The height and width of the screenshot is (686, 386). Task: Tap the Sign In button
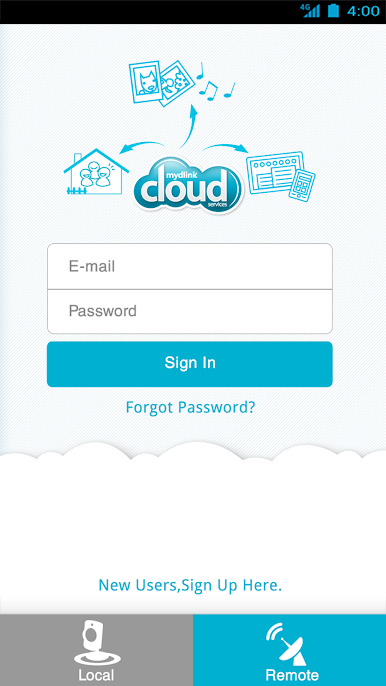tap(189, 364)
